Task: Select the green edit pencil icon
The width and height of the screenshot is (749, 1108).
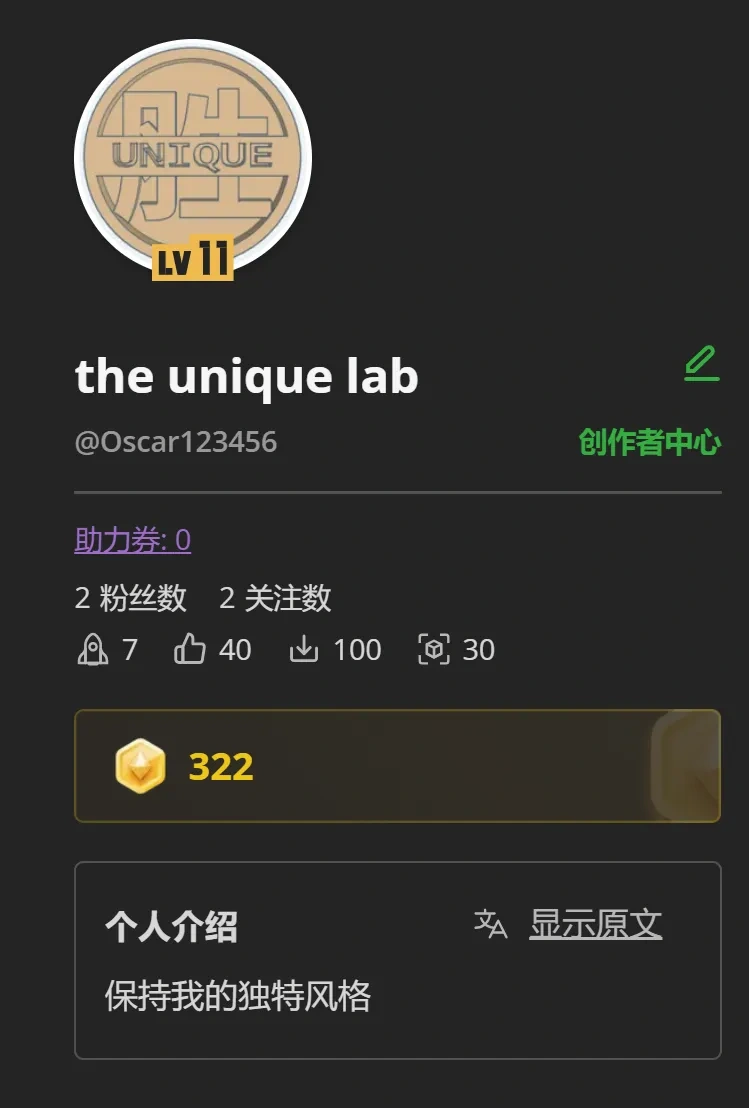Action: point(700,363)
